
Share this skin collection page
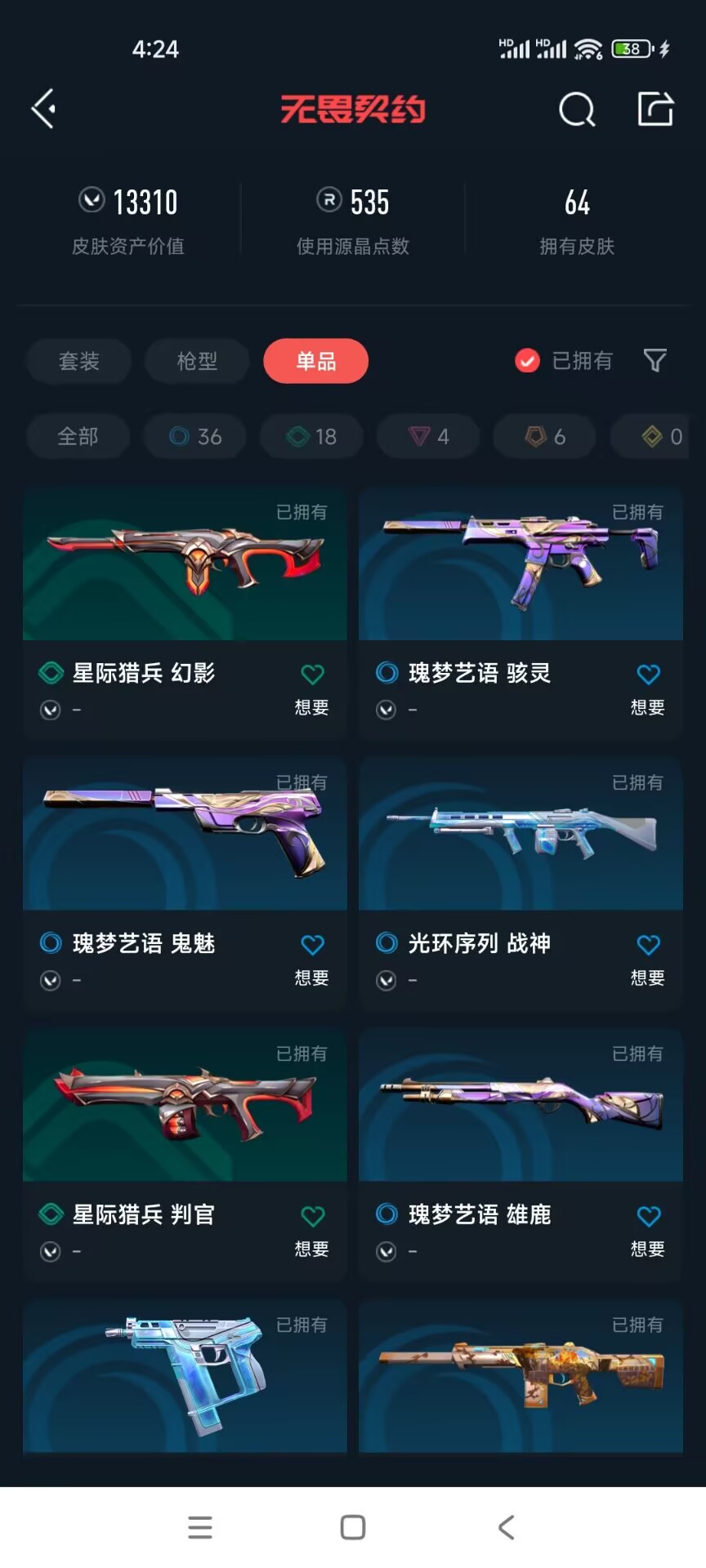(655, 109)
